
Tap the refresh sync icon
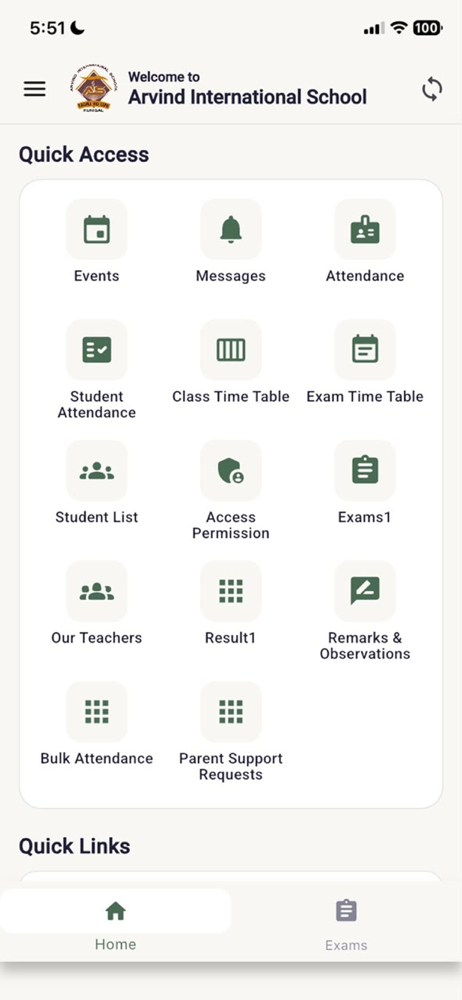[x=432, y=89]
